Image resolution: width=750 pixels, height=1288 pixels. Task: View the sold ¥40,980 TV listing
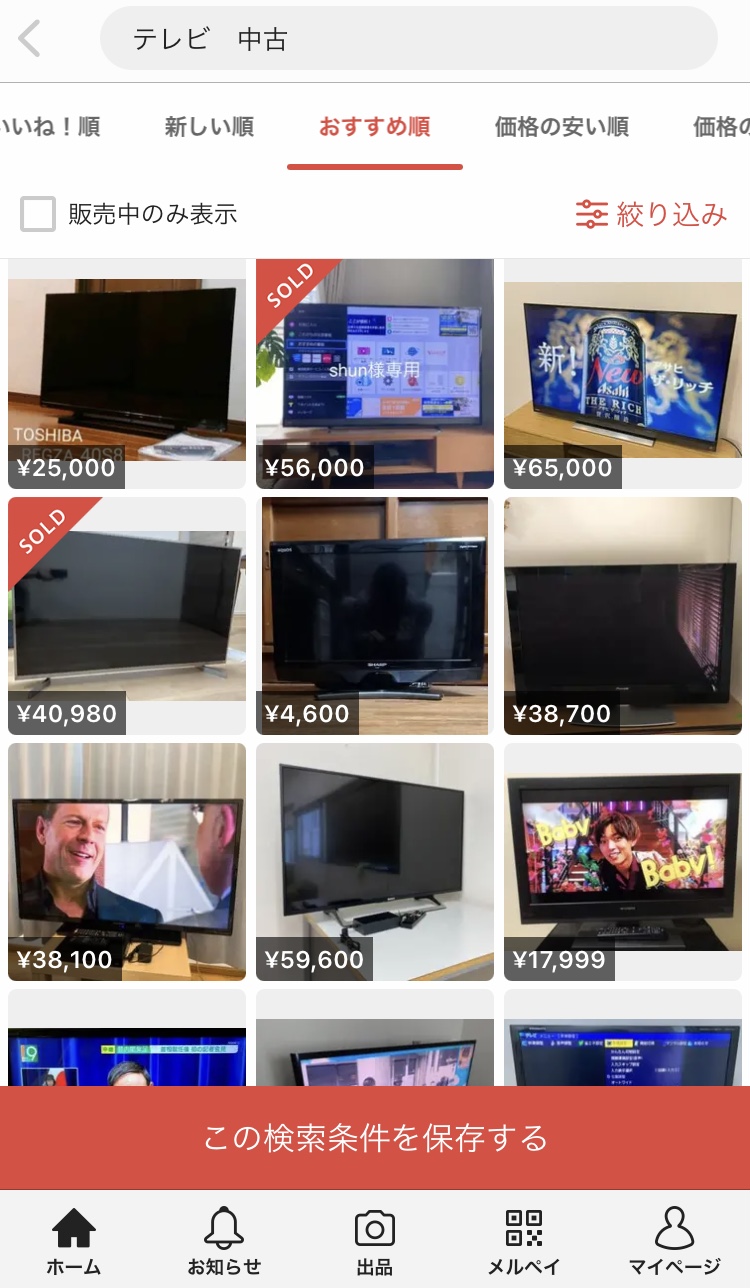[127, 615]
